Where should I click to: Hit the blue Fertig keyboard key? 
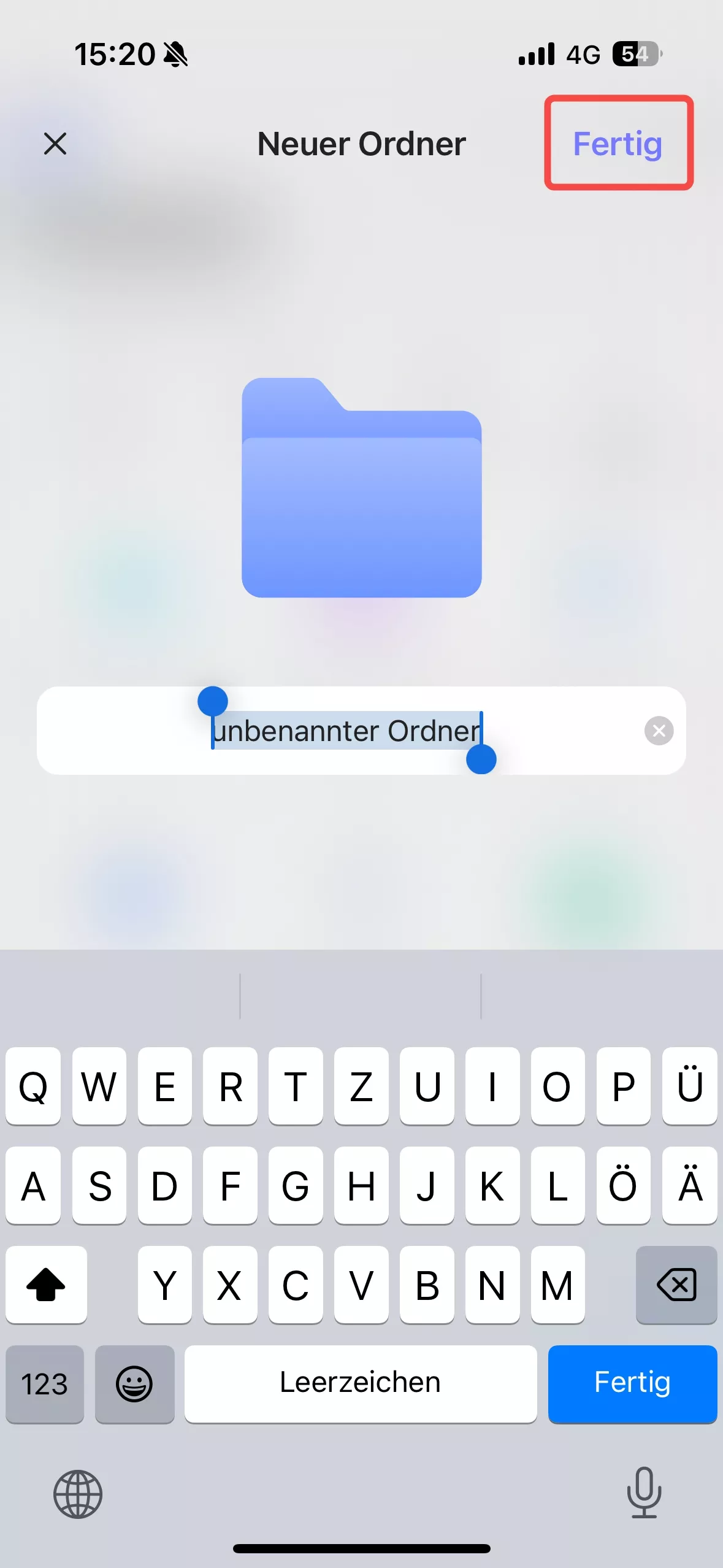[x=632, y=1383]
